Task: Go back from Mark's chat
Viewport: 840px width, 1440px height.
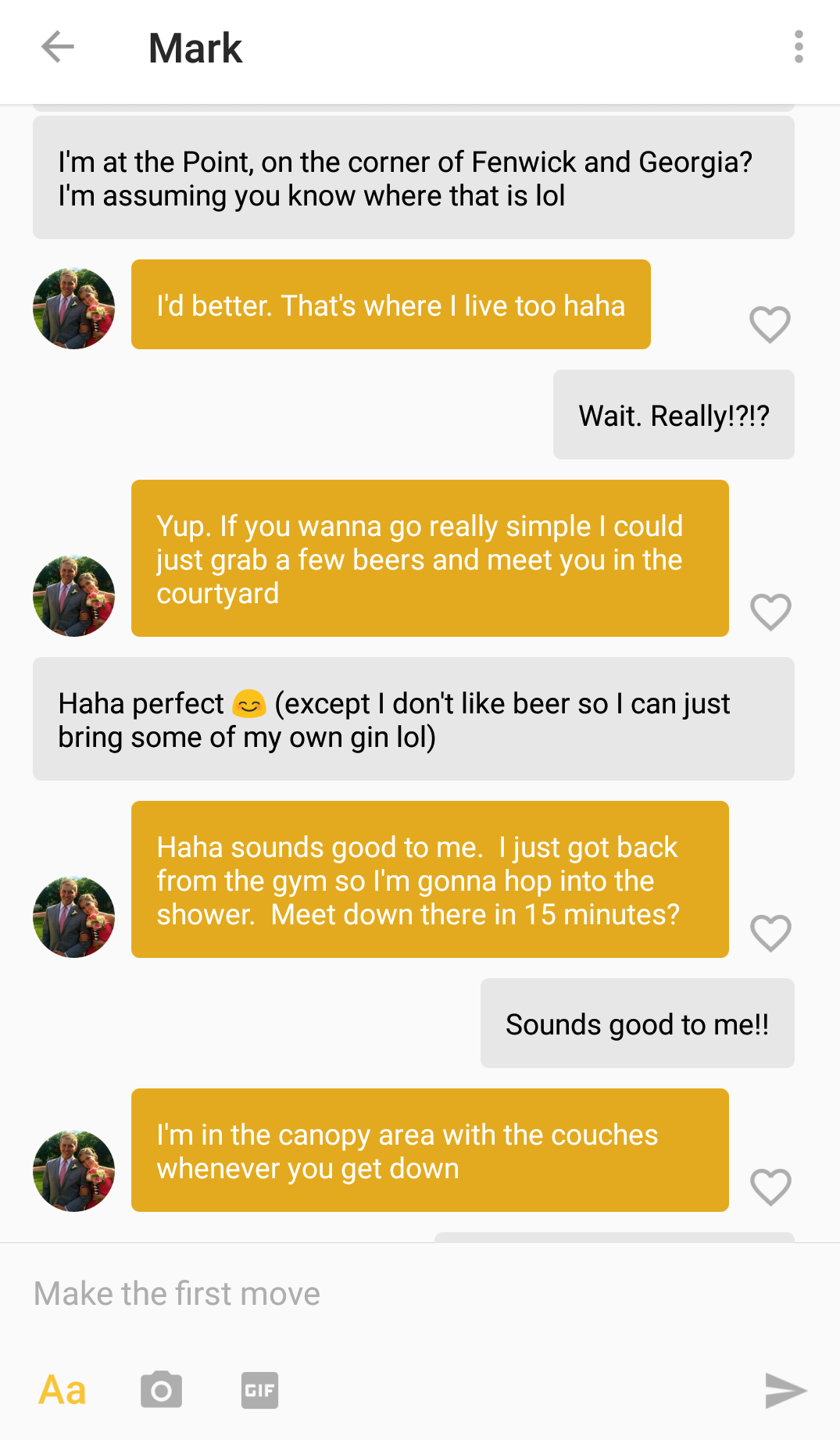Action: point(58,48)
